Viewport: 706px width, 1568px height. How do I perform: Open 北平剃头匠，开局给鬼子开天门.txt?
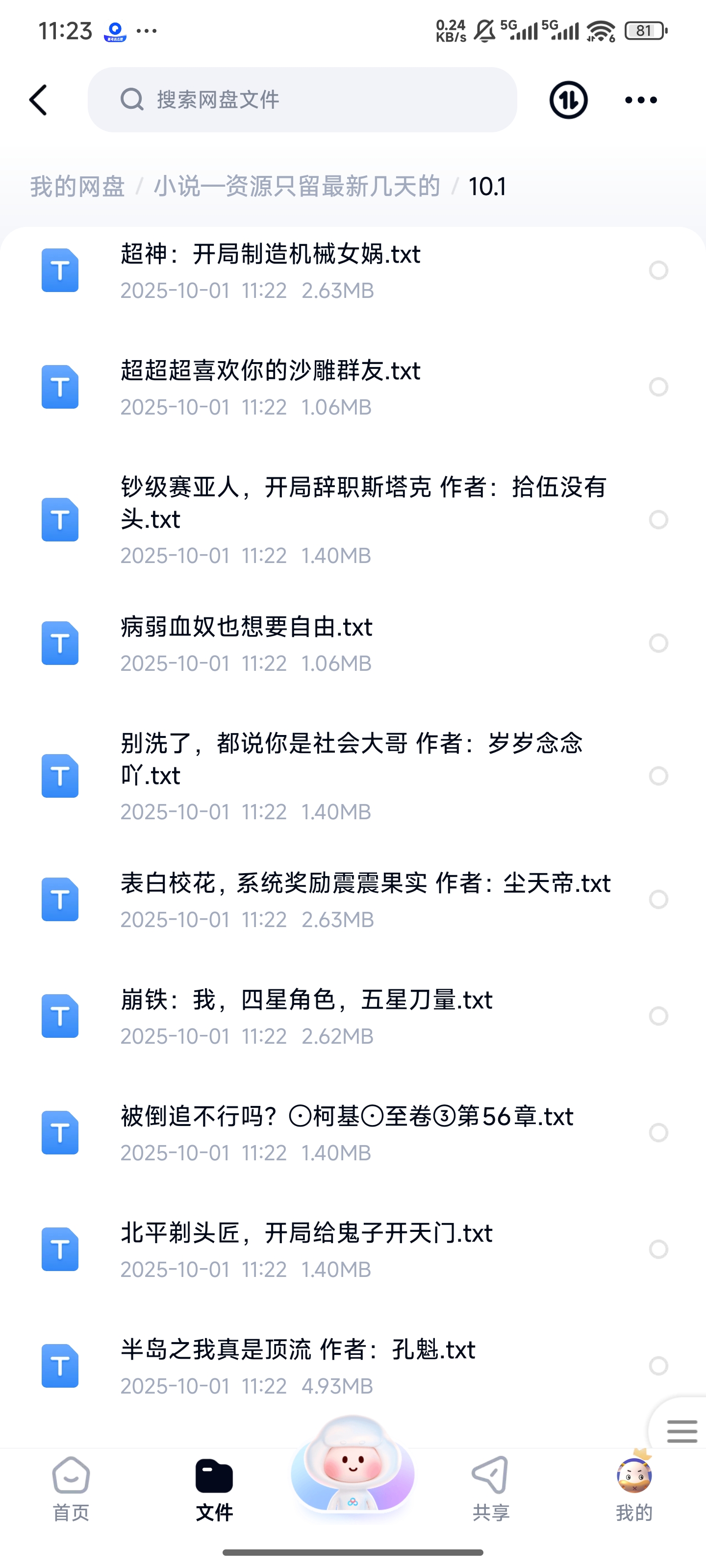306,1233
